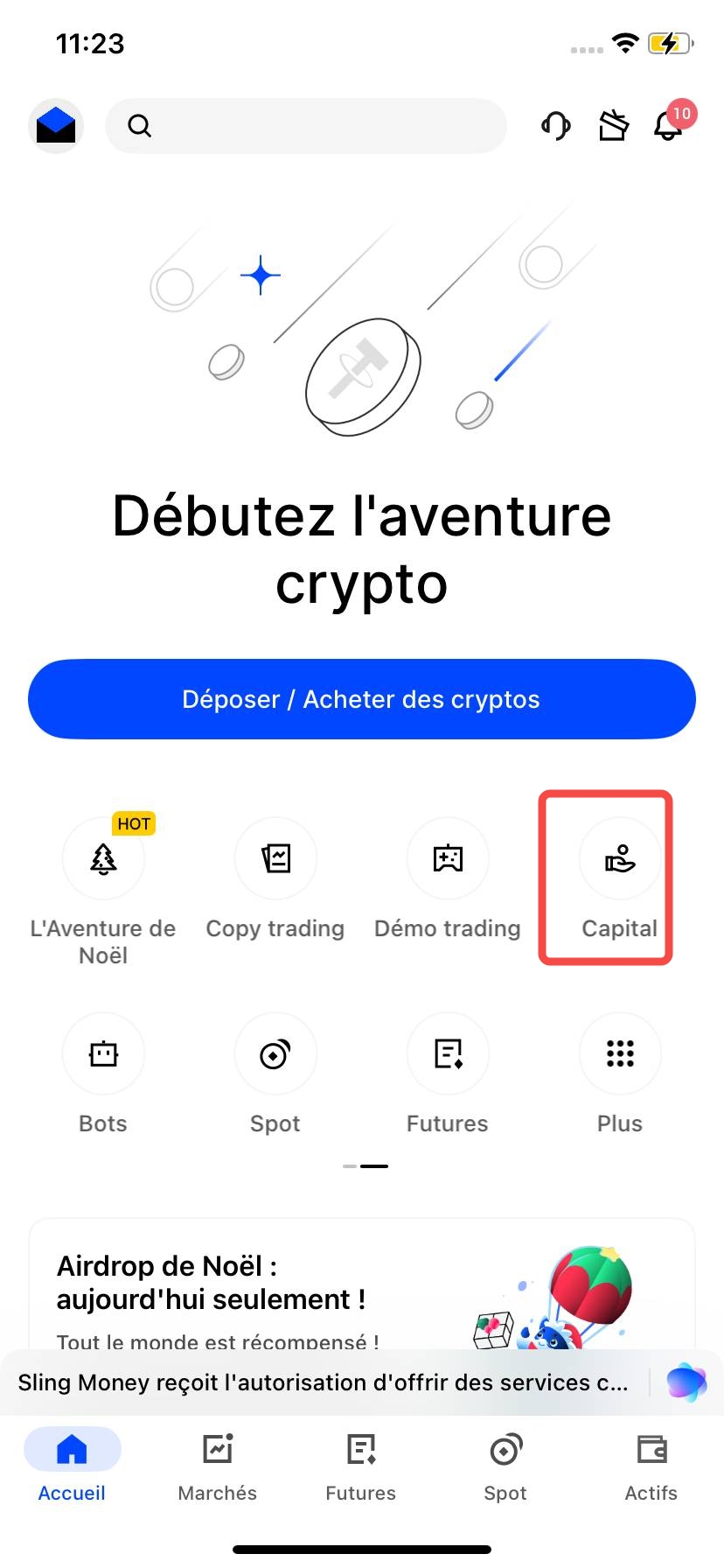This screenshot has height=1568, width=724.
Task: Open the Capital shortcut
Action: pyautogui.click(x=620, y=860)
